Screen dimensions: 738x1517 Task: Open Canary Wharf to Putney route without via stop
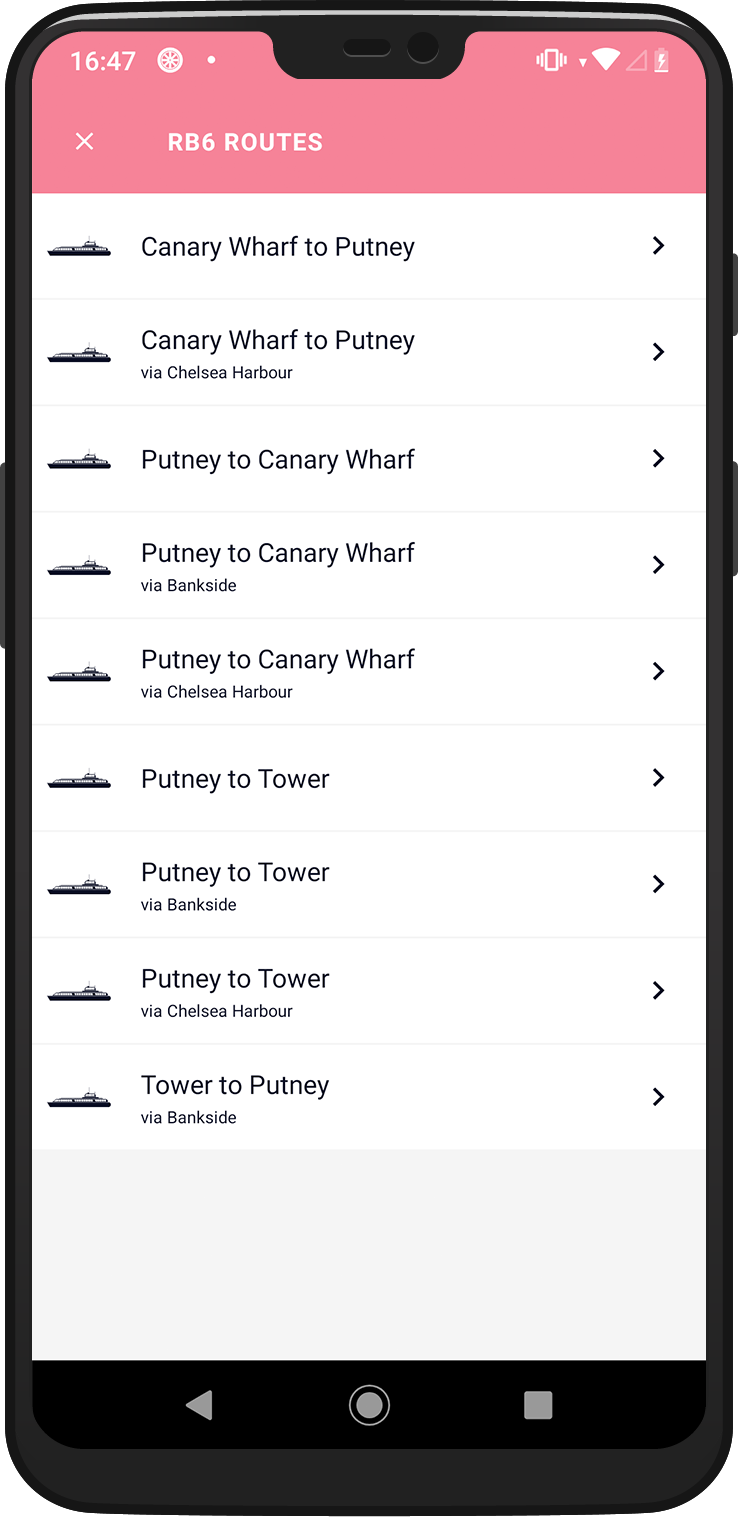369,246
